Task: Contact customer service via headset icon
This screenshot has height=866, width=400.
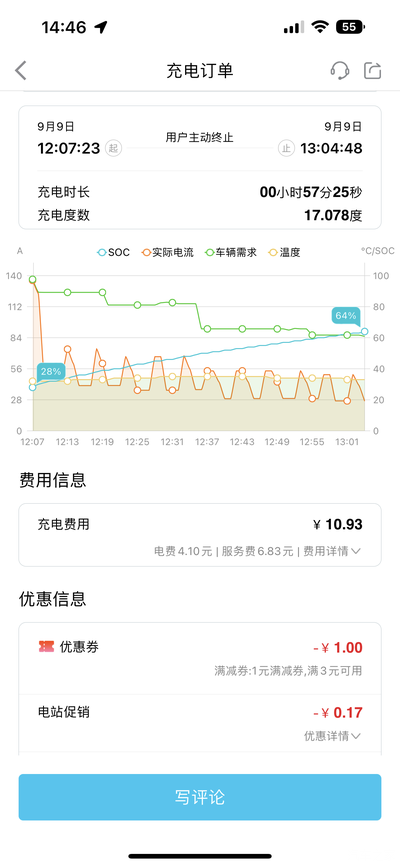Action: [x=340, y=71]
